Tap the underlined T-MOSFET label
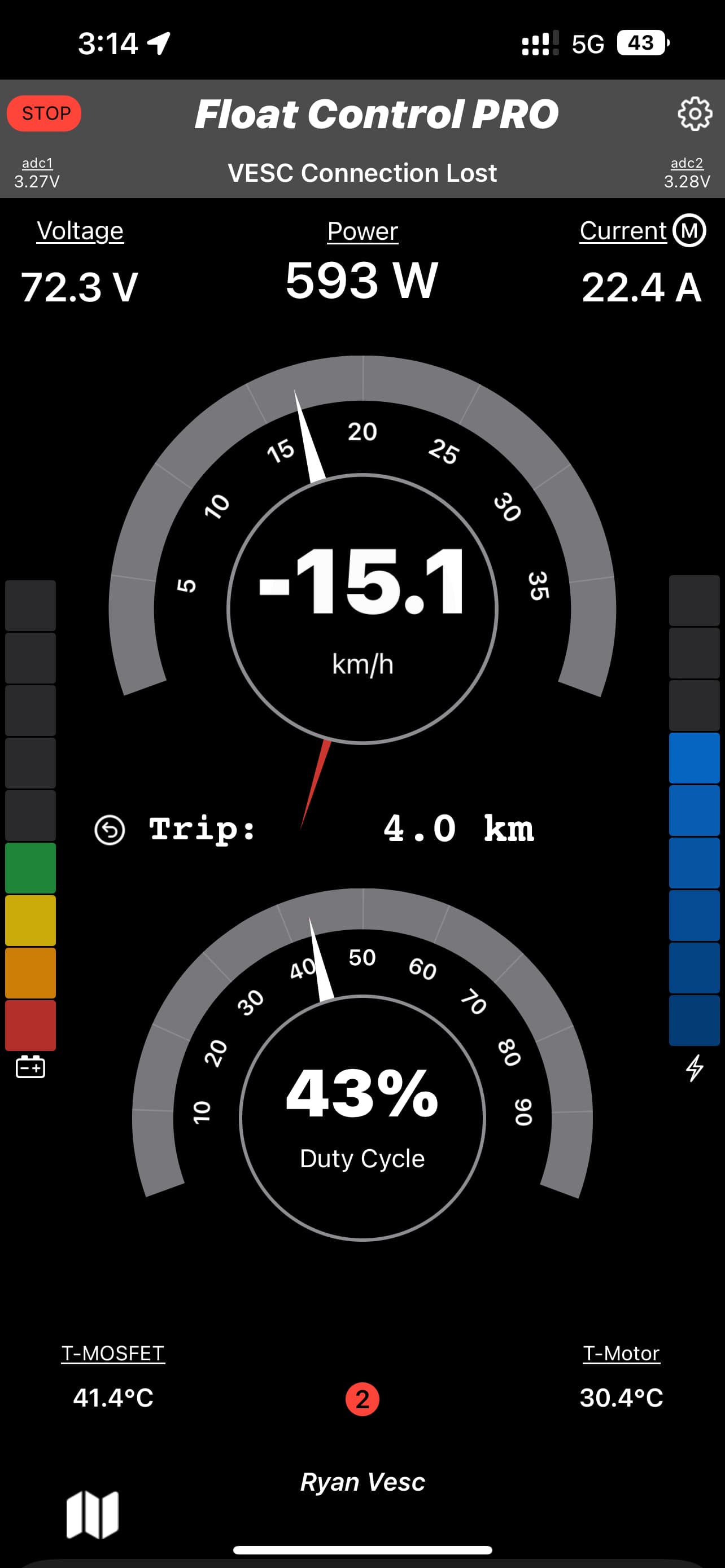The width and height of the screenshot is (725, 1568). pyautogui.click(x=113, y=1353)
